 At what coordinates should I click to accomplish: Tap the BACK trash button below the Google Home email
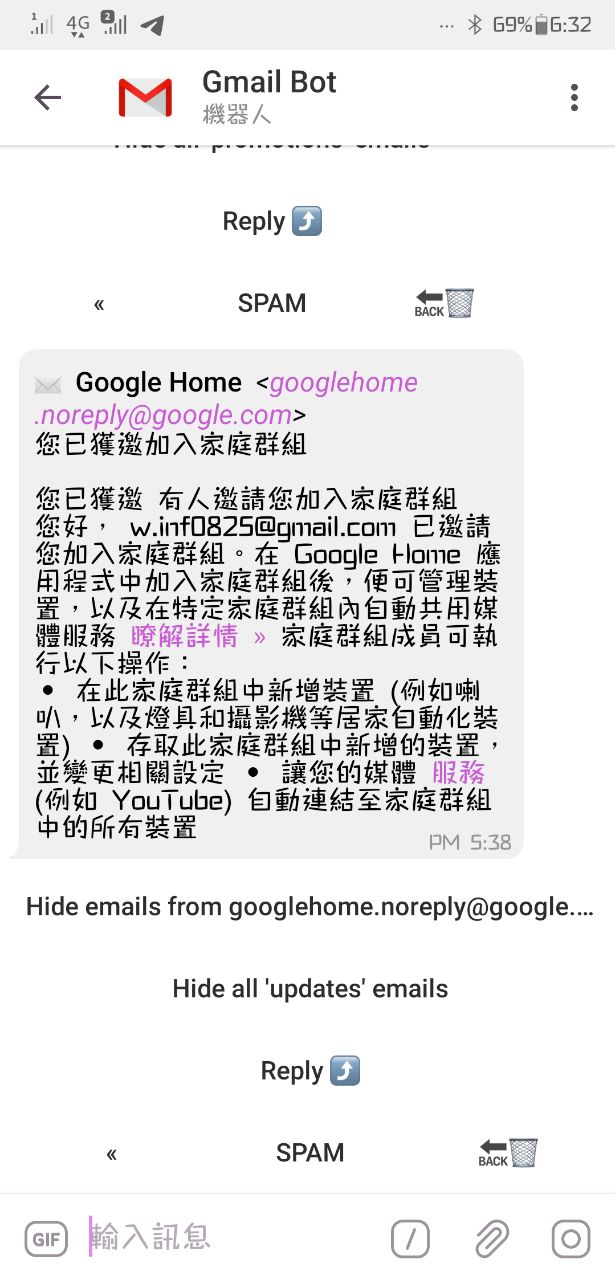click(x=508, y=1153)
